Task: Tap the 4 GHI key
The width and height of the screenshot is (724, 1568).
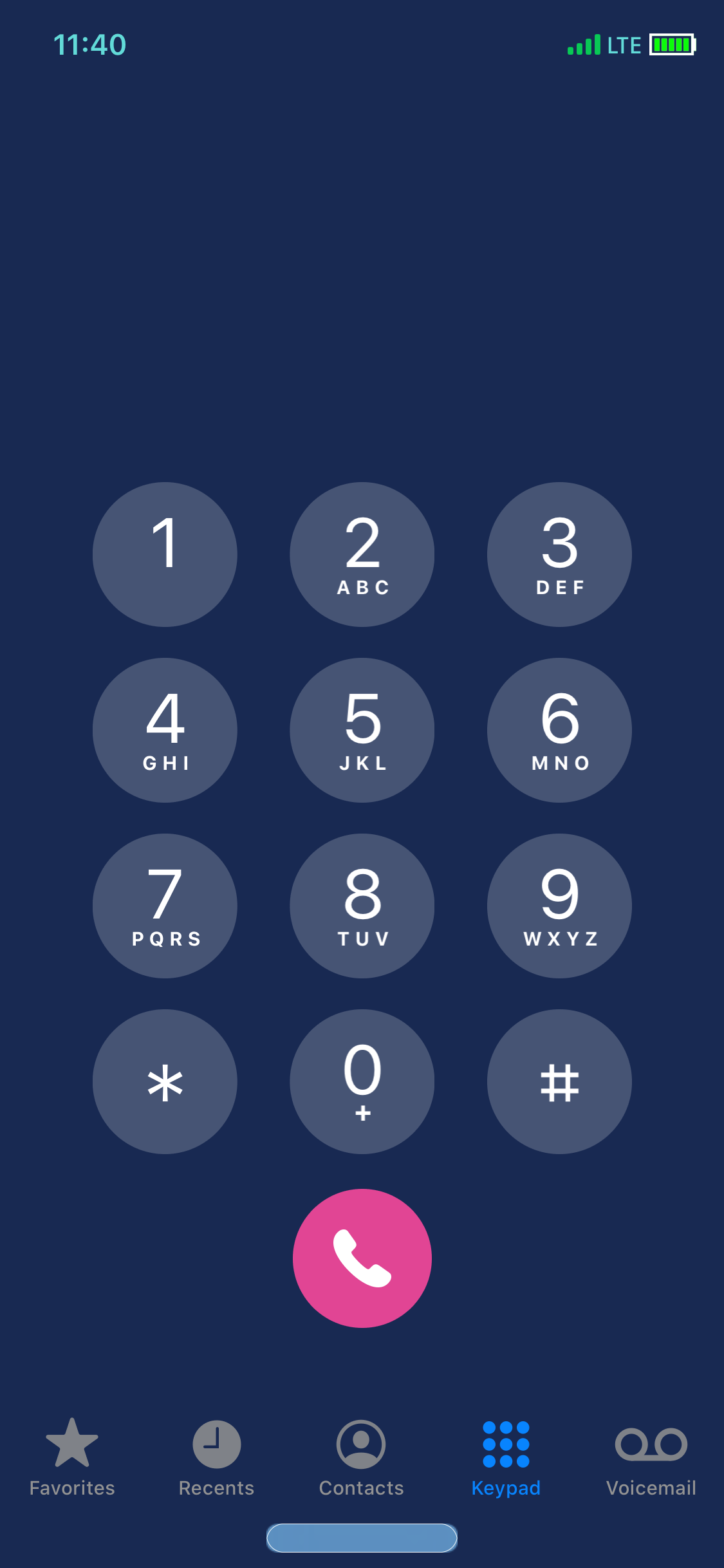Action: click(x=165, y=730)
